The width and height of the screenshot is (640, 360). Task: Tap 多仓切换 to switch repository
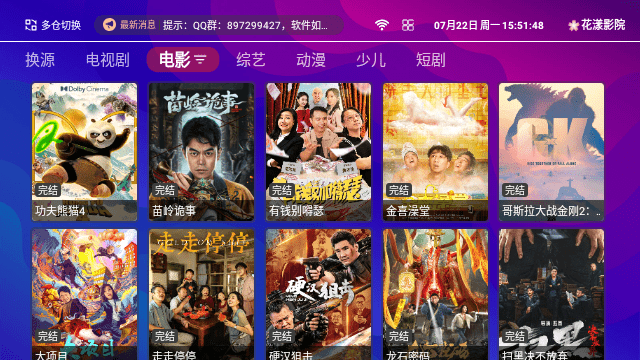(53, 25)
